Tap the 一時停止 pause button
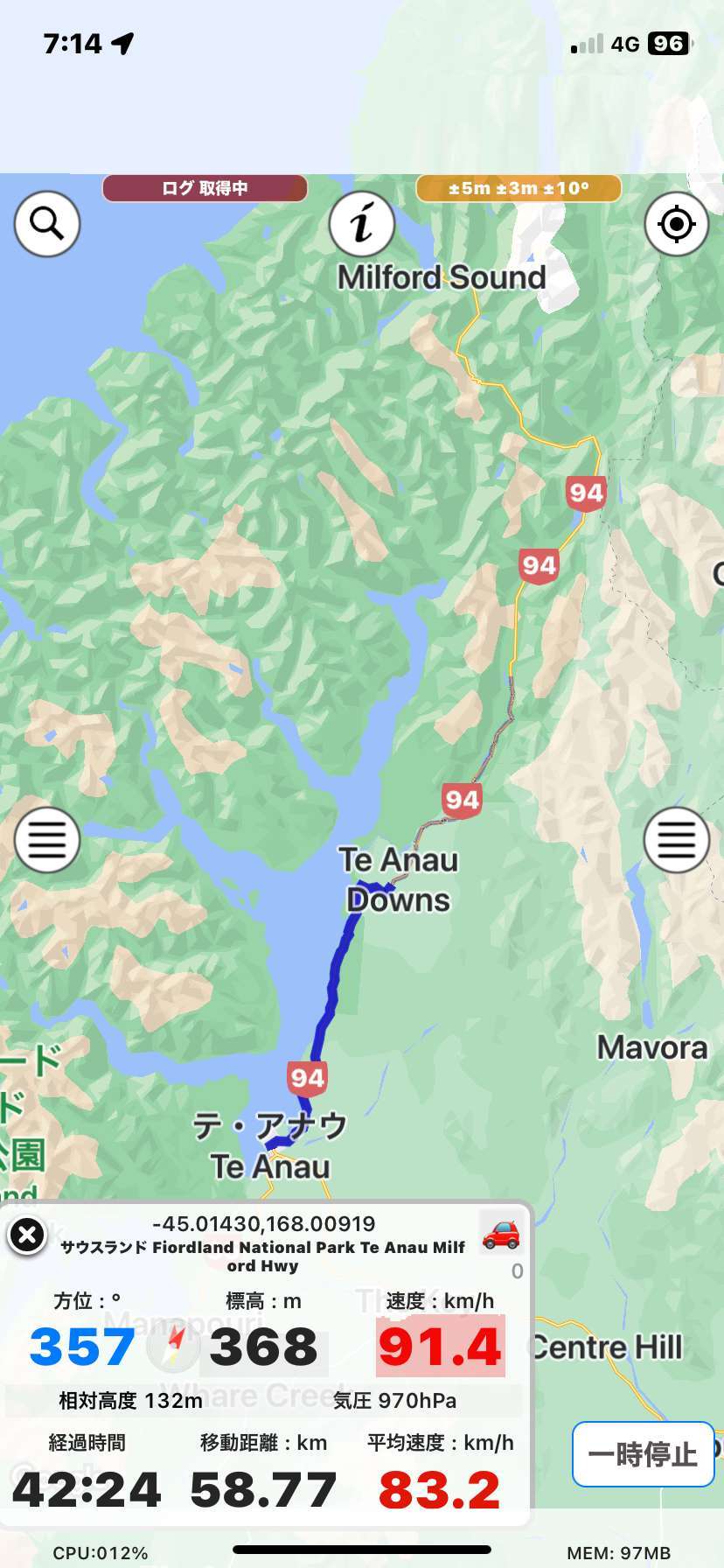The height and width of the screenshot is (1568, 724). click(644, 1454)
